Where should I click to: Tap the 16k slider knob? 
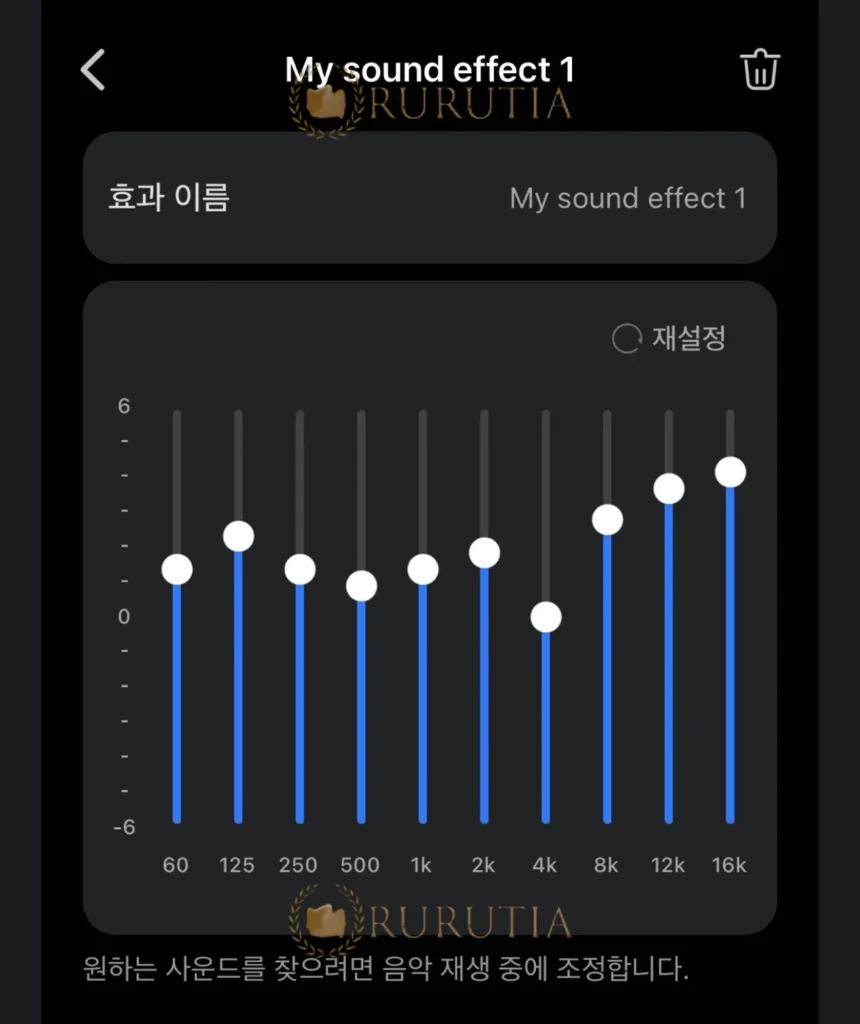730,472
